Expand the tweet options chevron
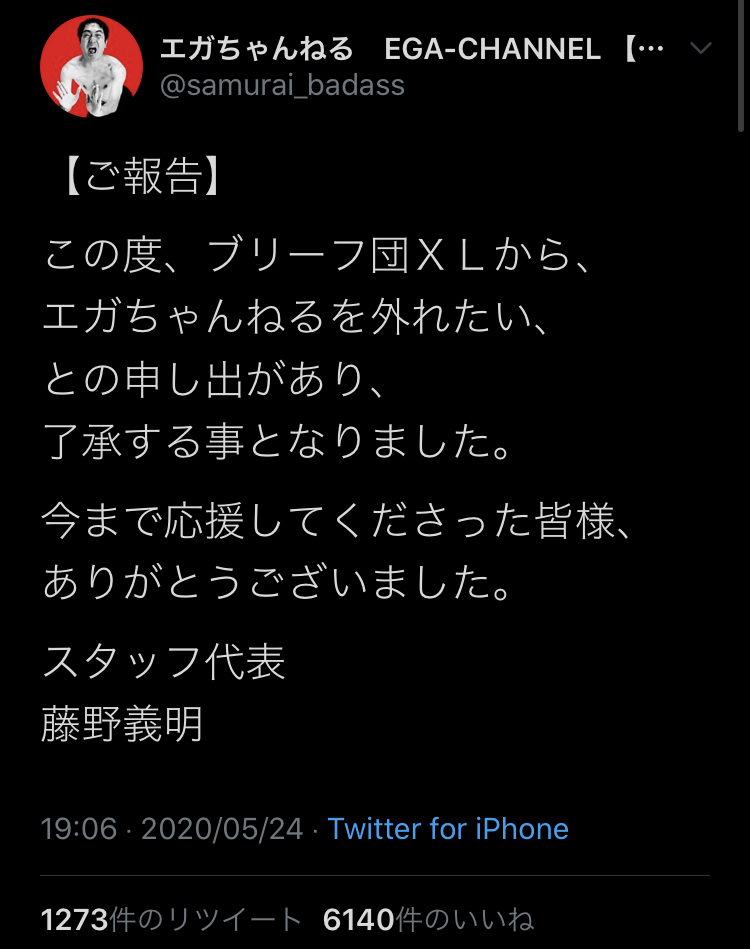 [x=701, y=48]
